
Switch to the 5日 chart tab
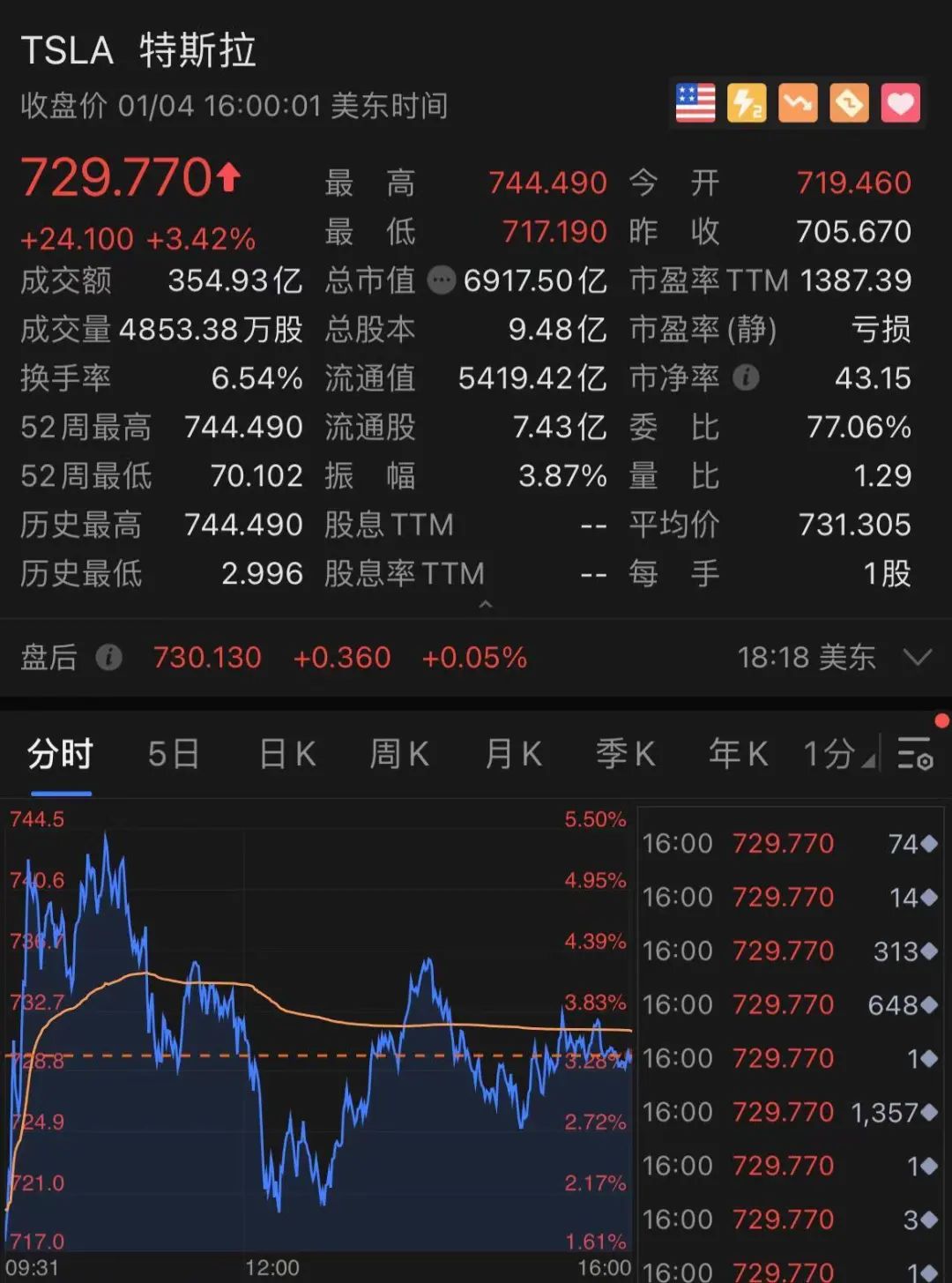coord(174,755)
